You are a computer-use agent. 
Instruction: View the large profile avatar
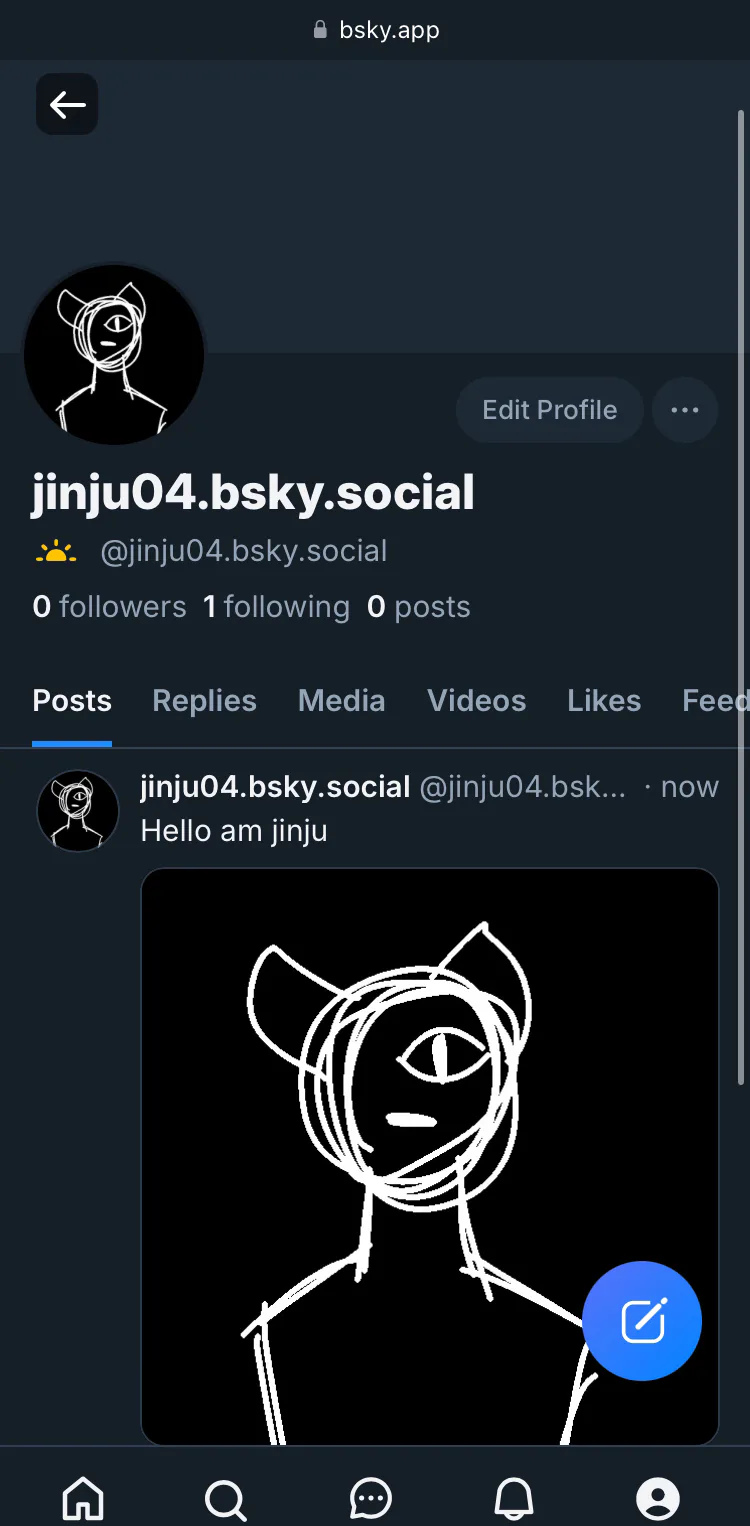pyautogui.click(x=114, y=355)
